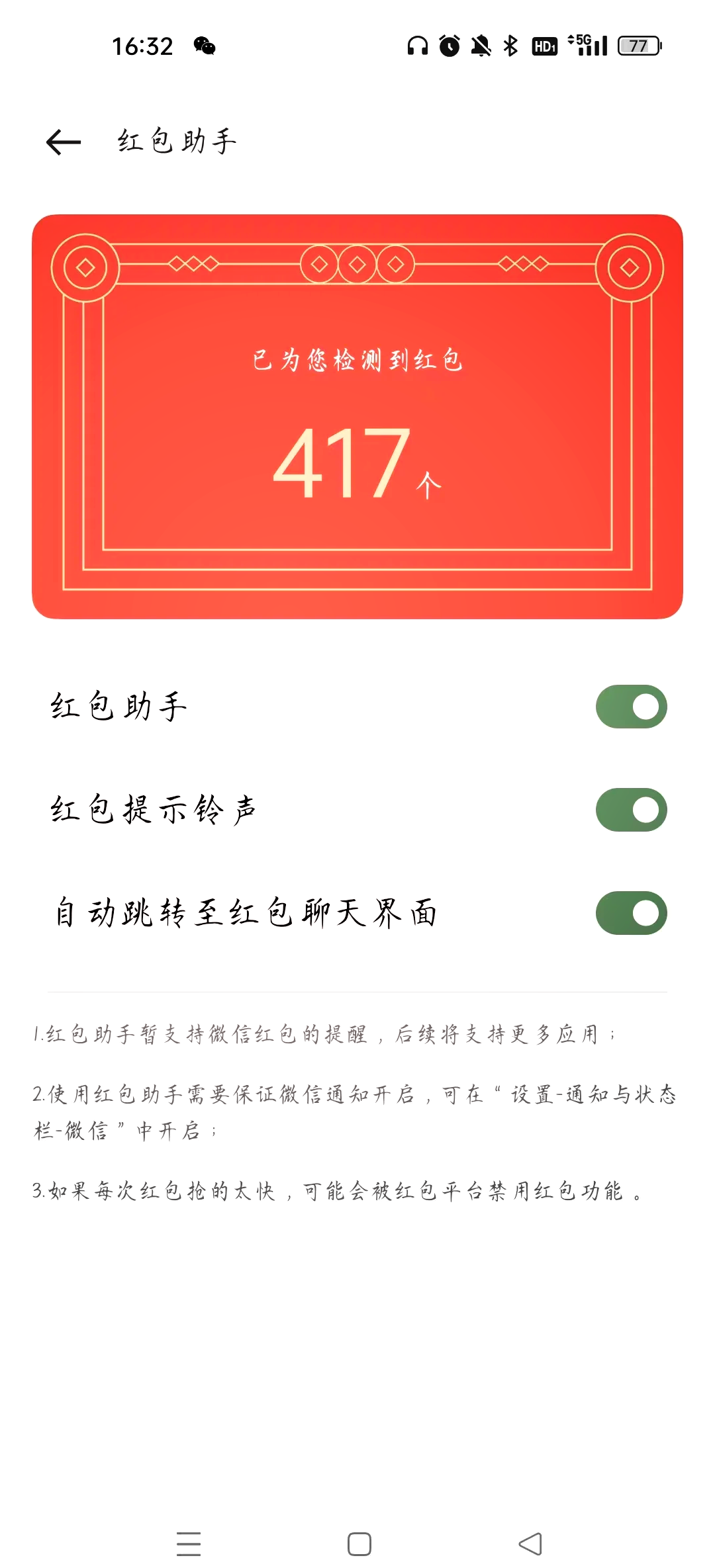
Task: Open recent apps from navigation bar
Action: click(x=189, y=1544)
